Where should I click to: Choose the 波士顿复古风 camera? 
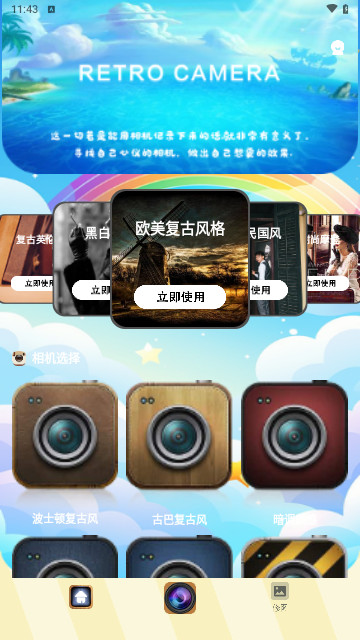click(65, 435)
